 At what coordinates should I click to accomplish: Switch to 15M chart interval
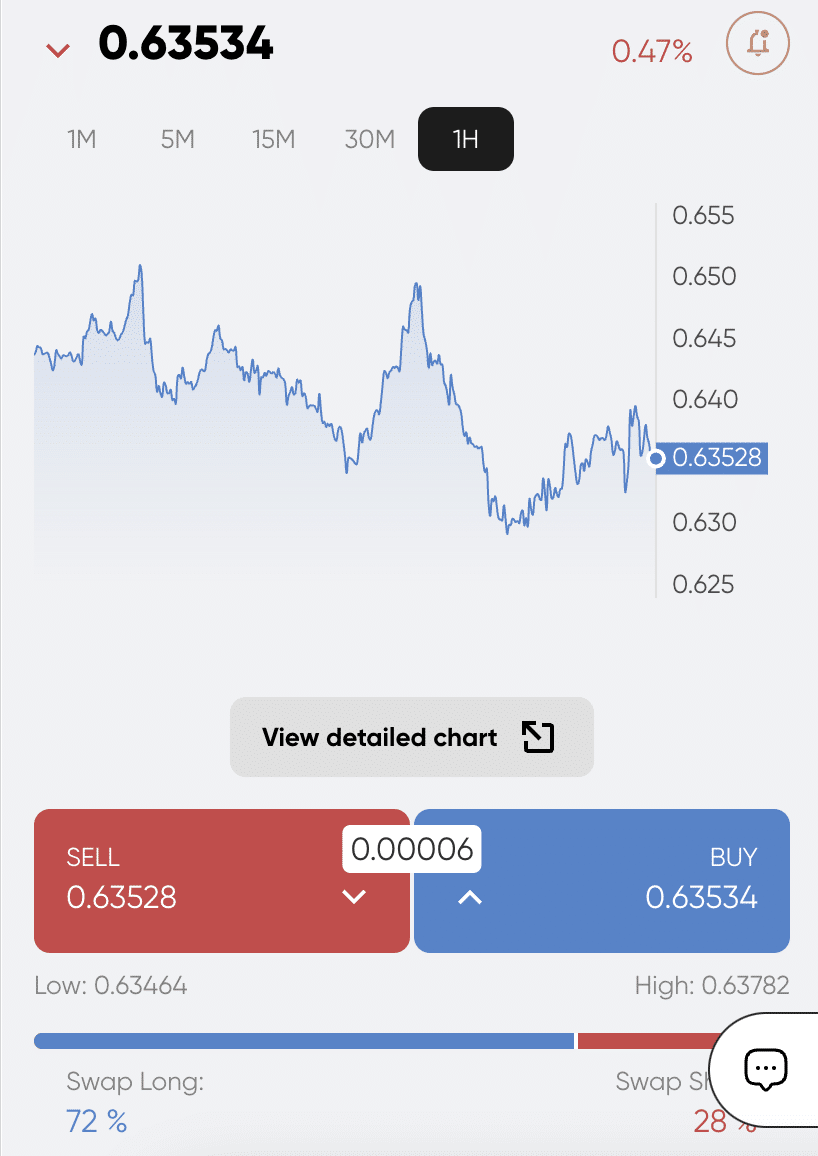click(x=273, y=139)
